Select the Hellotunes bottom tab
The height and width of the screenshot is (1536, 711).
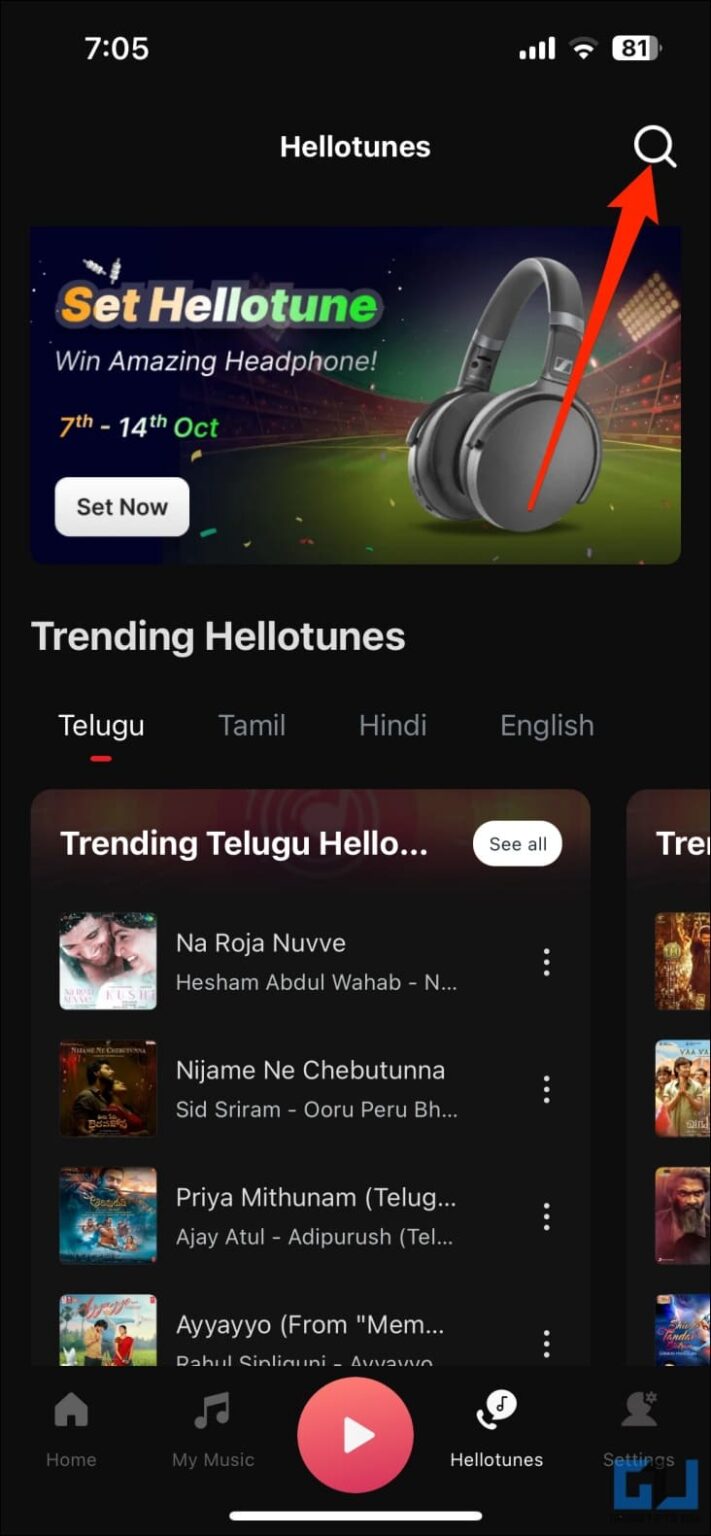[496, 1430]
